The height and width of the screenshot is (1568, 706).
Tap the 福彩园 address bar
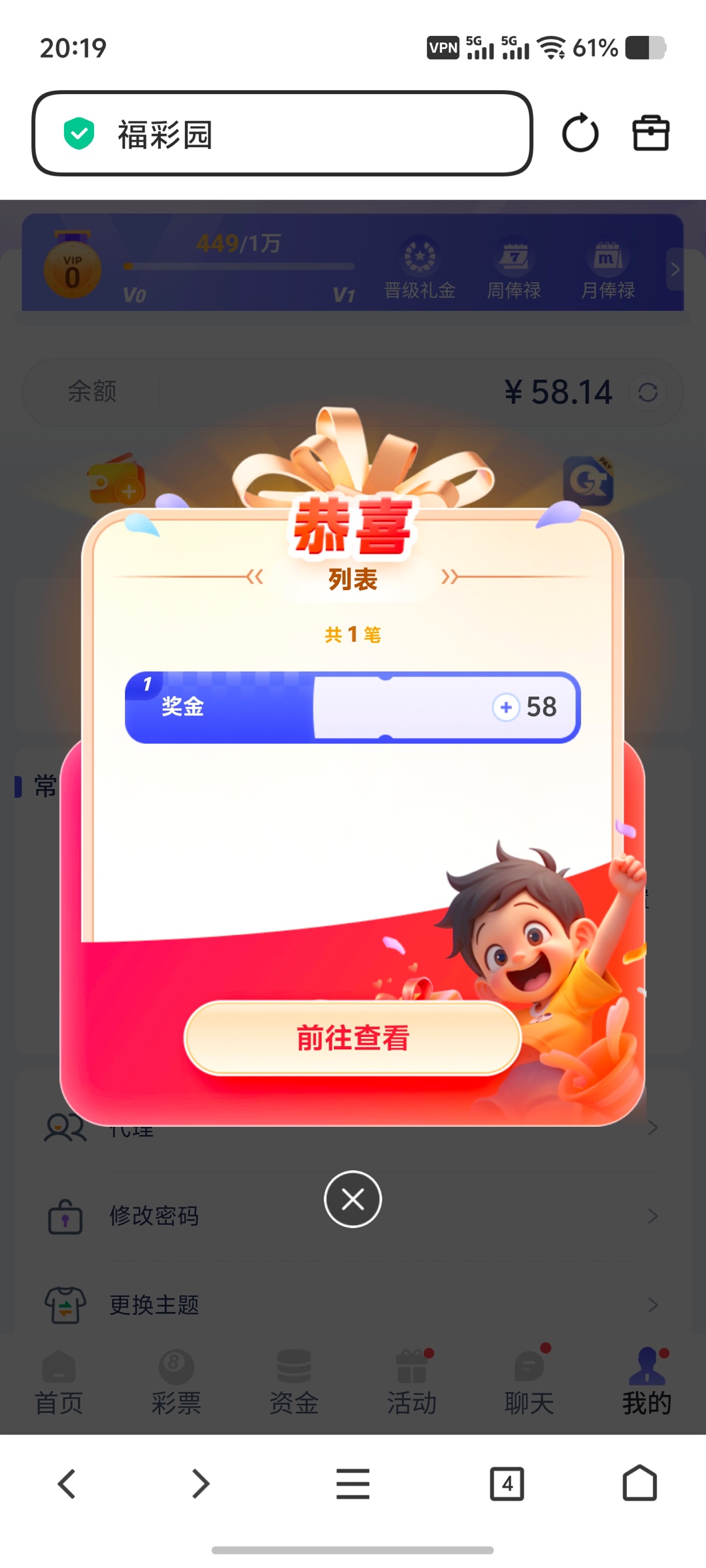[282, 134]
